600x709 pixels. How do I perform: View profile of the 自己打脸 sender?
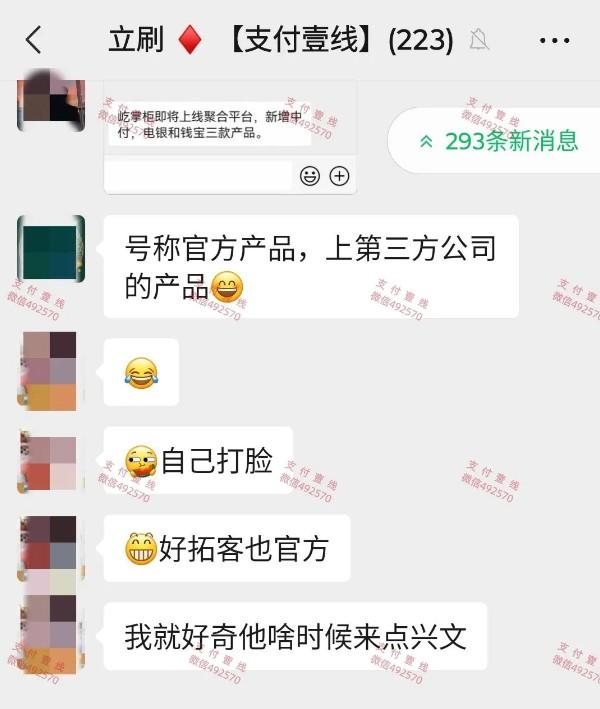tap(50, 461)
